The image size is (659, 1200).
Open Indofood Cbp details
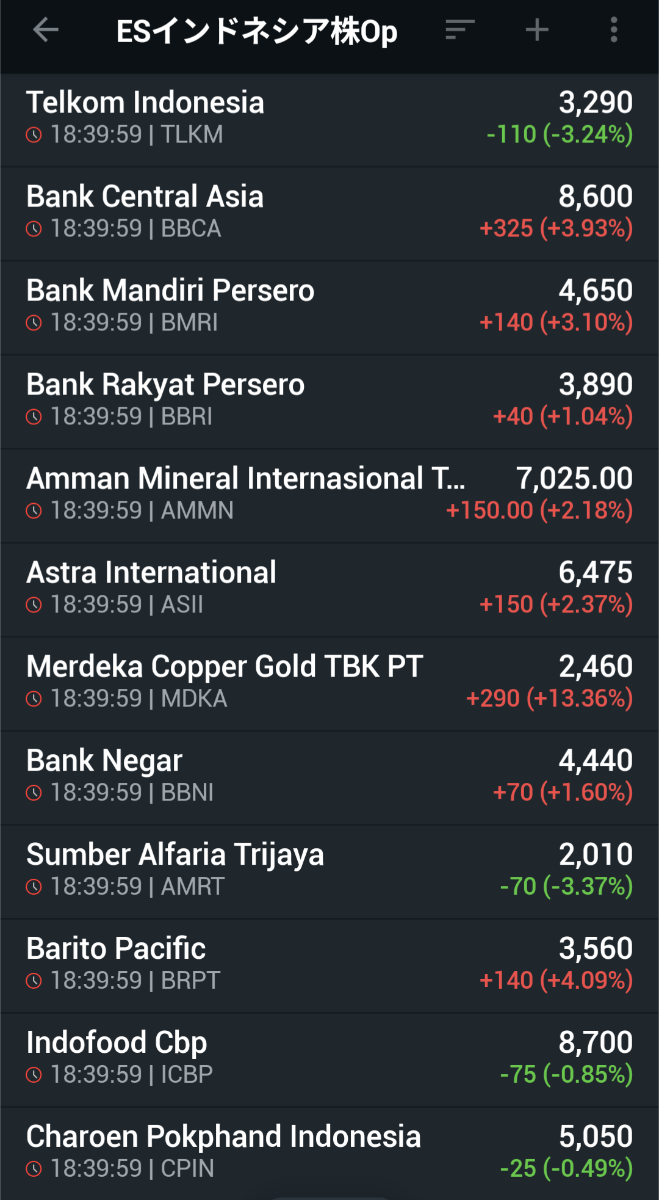tap(329, 1058)
